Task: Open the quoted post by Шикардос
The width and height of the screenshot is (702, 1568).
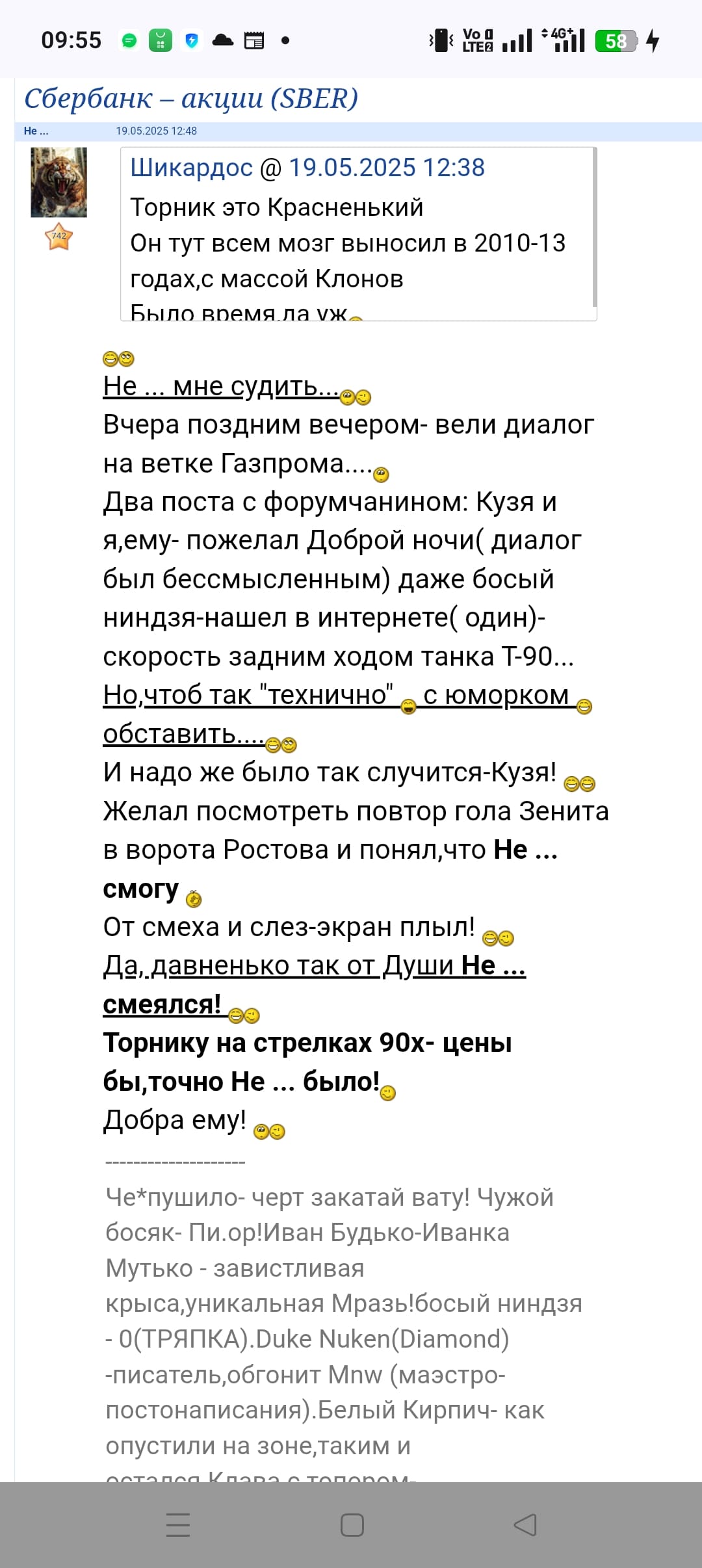Action: pos(307,168)
